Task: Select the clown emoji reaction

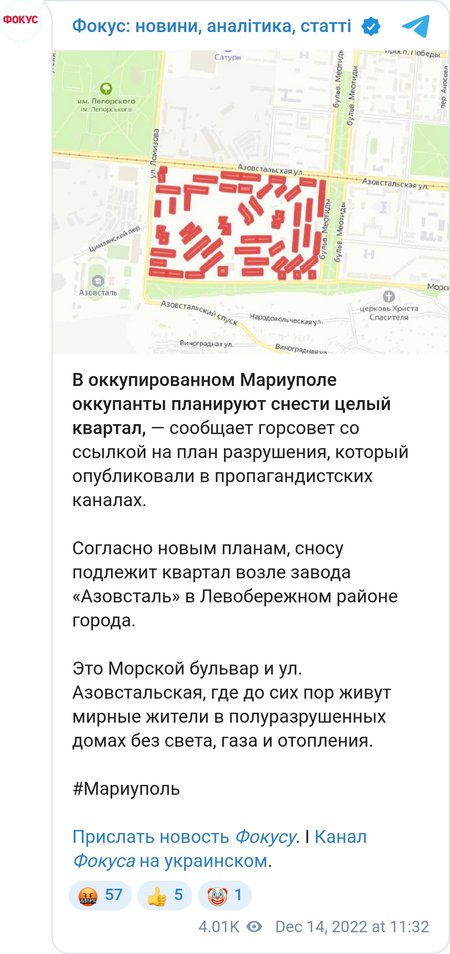Action: (224, 895)
